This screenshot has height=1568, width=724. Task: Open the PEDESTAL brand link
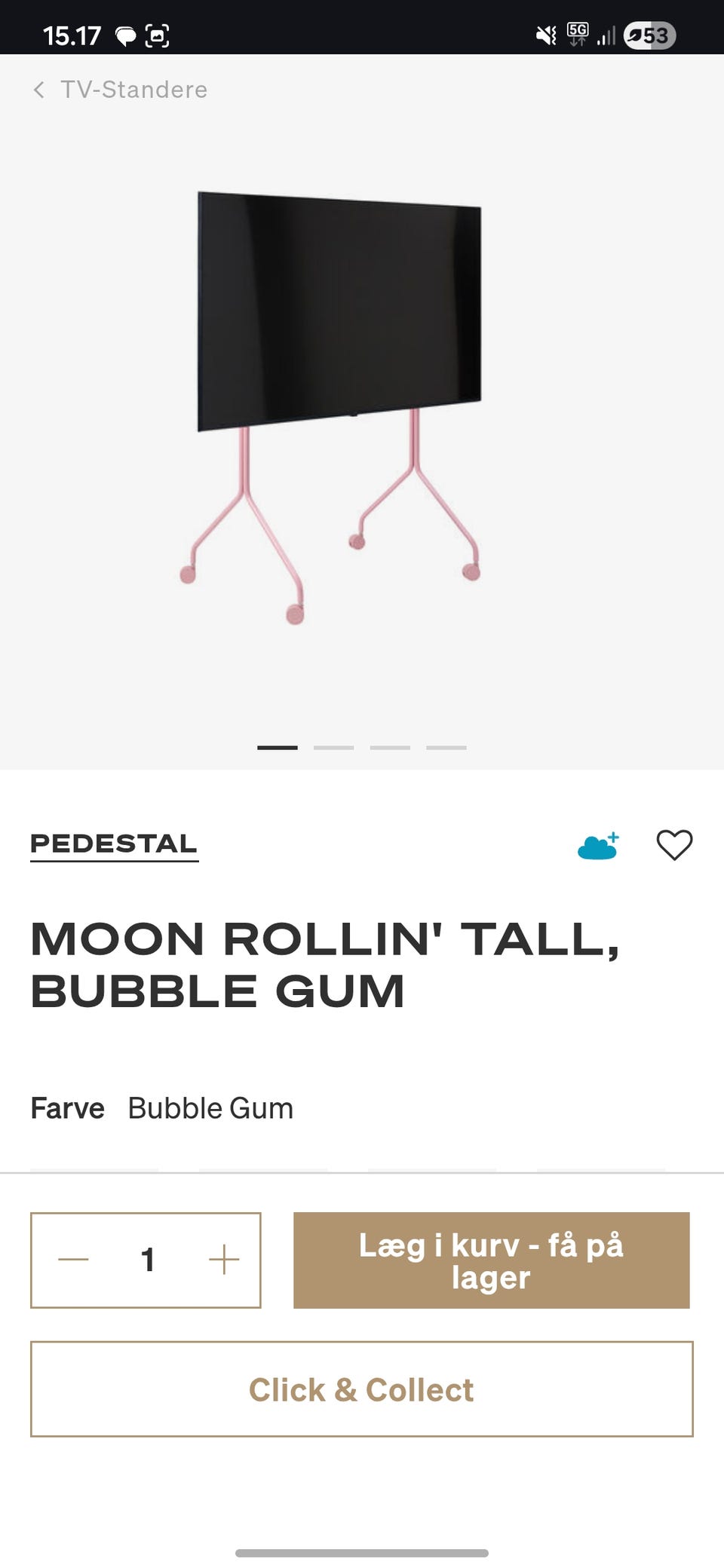pos(114,845)
